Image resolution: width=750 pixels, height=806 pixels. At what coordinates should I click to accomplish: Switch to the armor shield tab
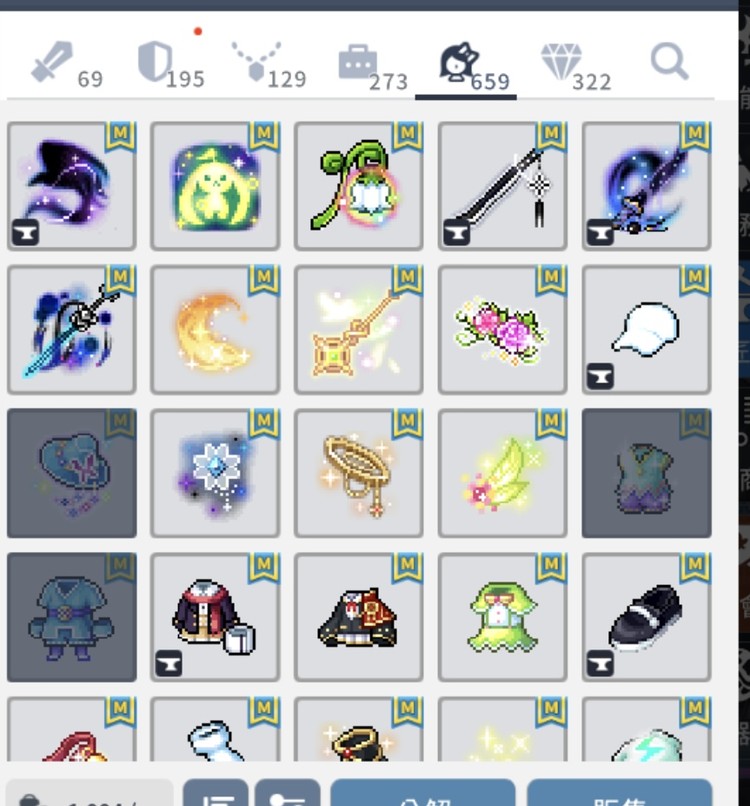click(x=157, y=64)
